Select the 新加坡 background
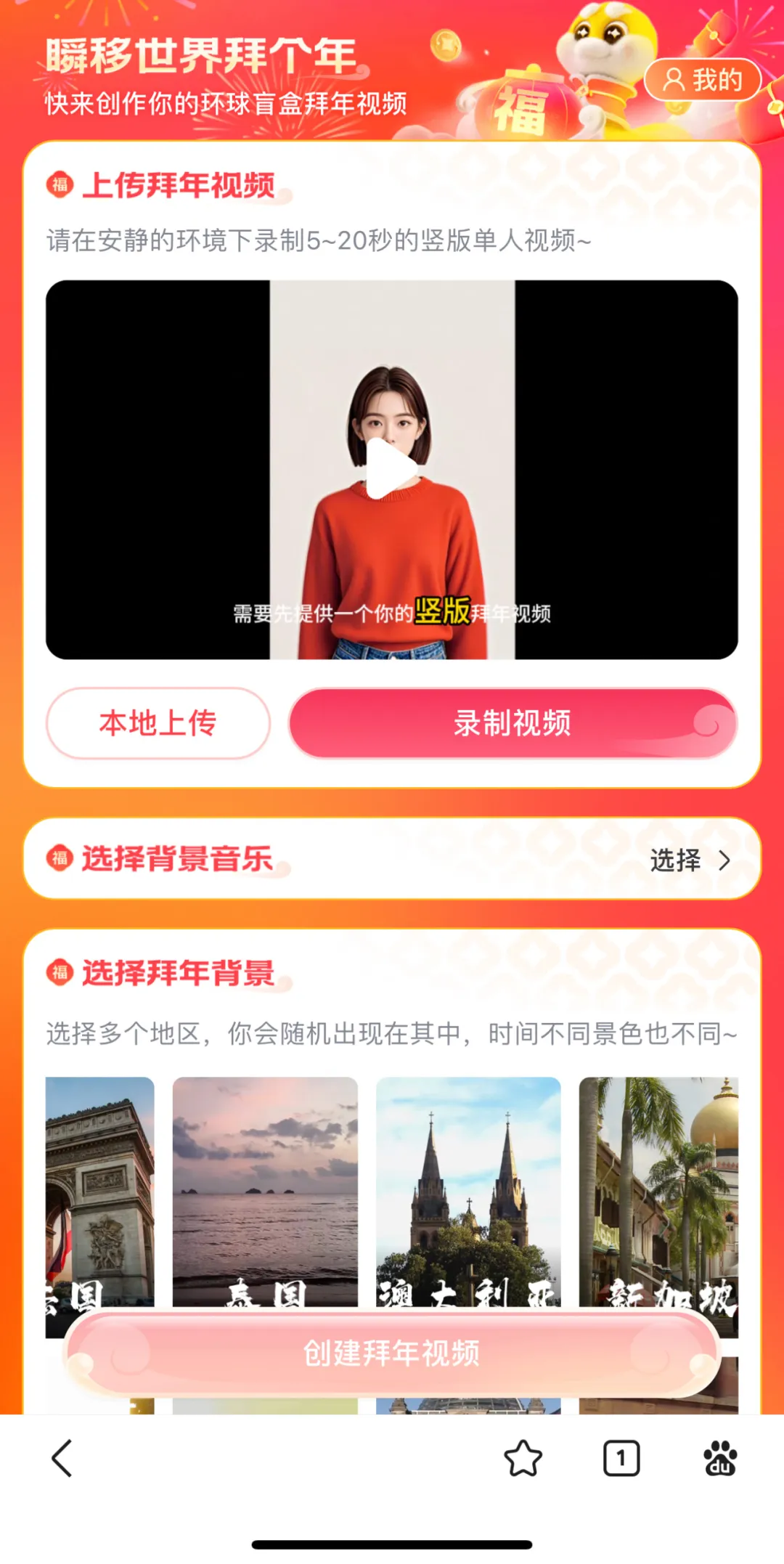Image resolution: width=784 pixels, height=1564 pixels. click(658, 1191)
